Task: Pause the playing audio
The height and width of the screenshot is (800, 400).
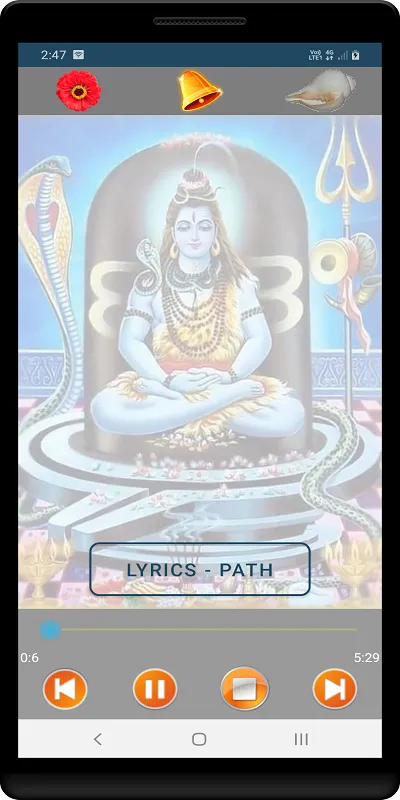Action: (155, 689)
